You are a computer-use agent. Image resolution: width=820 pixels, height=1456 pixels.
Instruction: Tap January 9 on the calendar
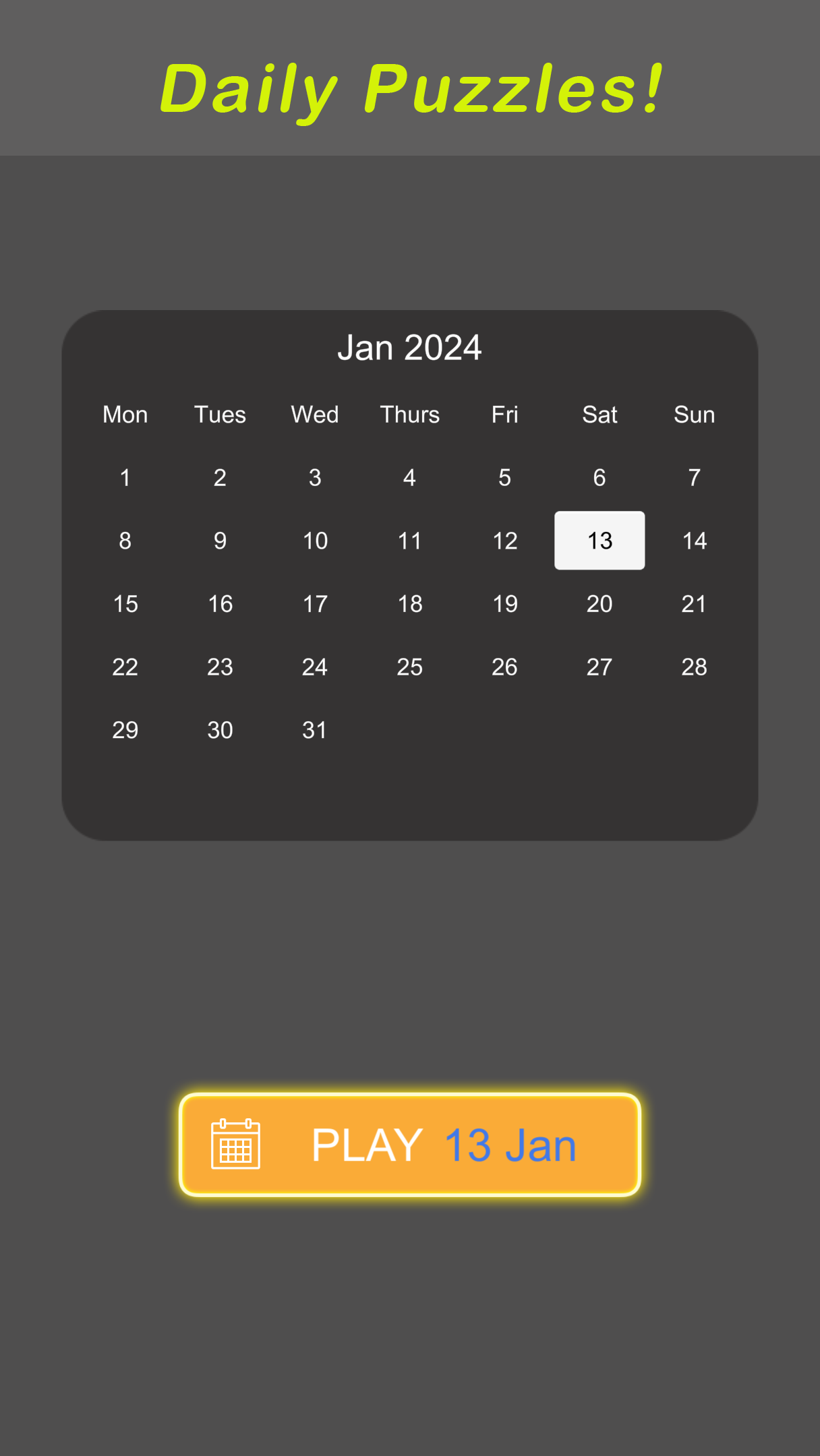pos(220,541)
